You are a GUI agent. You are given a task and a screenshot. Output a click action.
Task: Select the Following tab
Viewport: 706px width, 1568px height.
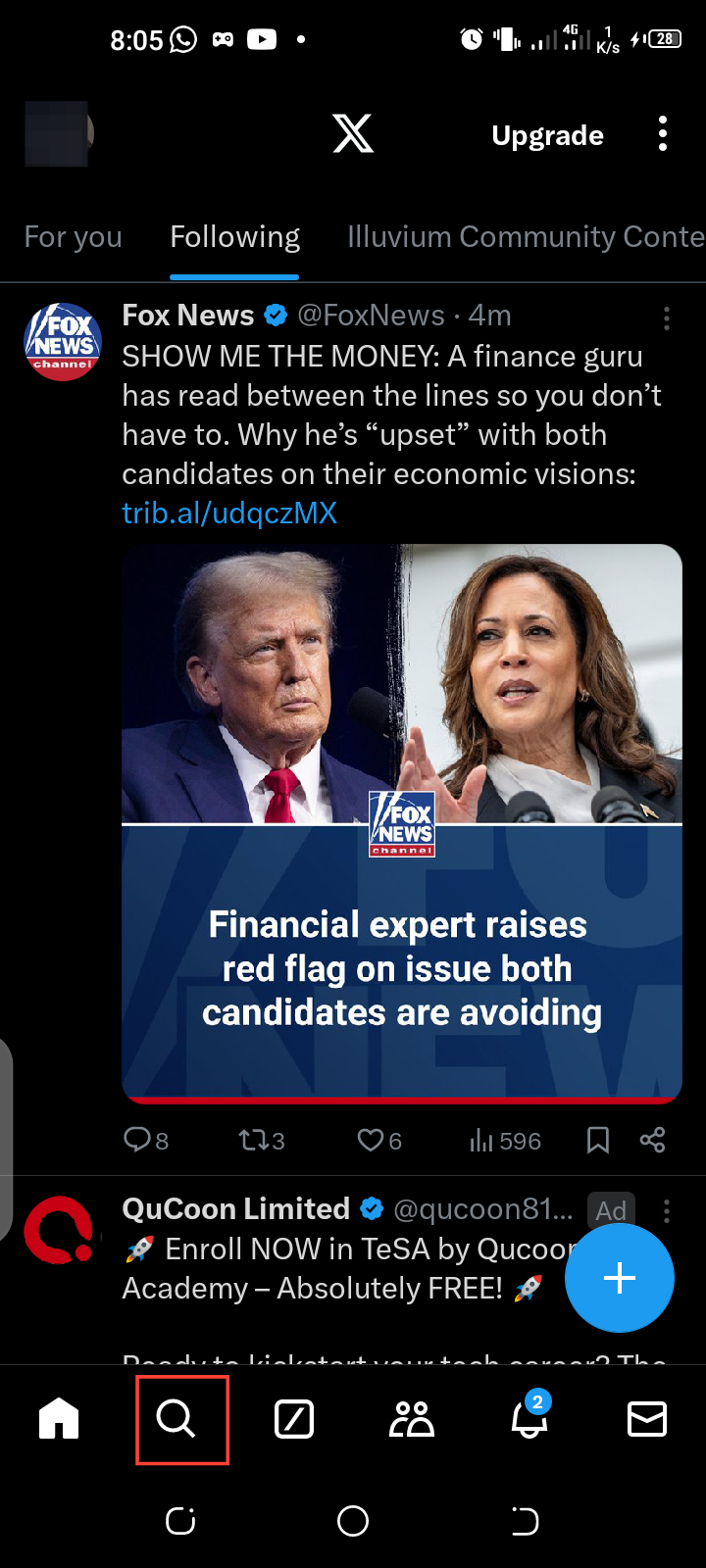(x=234, y=237)
